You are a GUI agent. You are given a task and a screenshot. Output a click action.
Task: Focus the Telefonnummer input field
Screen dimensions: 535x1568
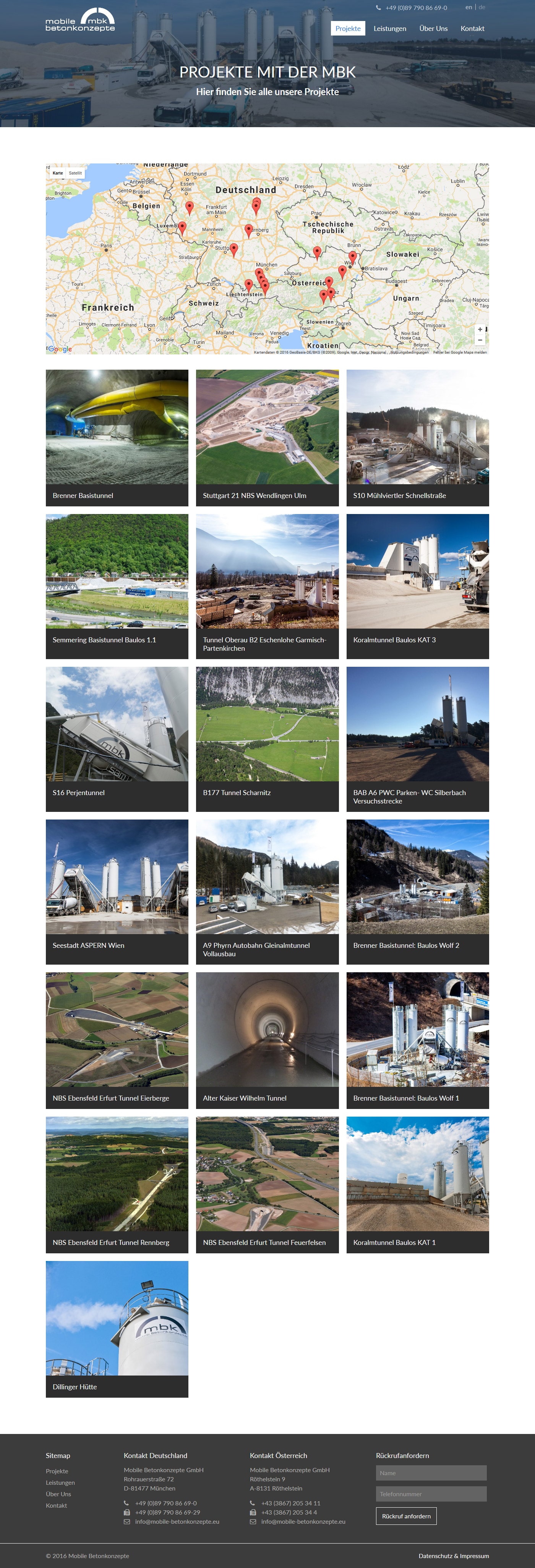(431, 1494)
